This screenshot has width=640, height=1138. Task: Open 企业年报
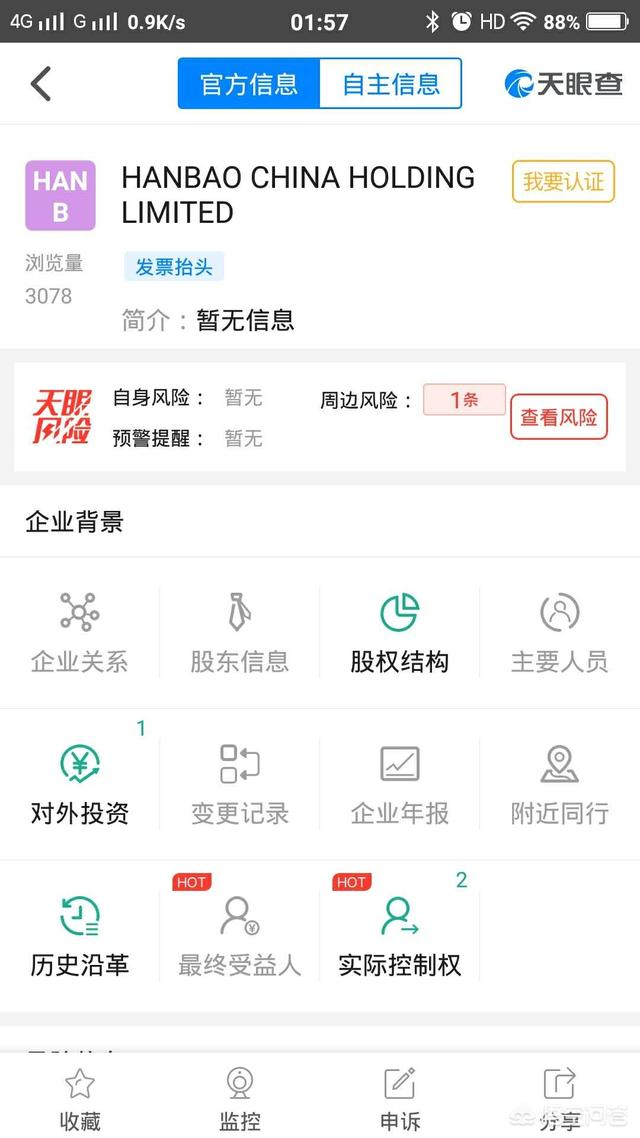(399, 785)
